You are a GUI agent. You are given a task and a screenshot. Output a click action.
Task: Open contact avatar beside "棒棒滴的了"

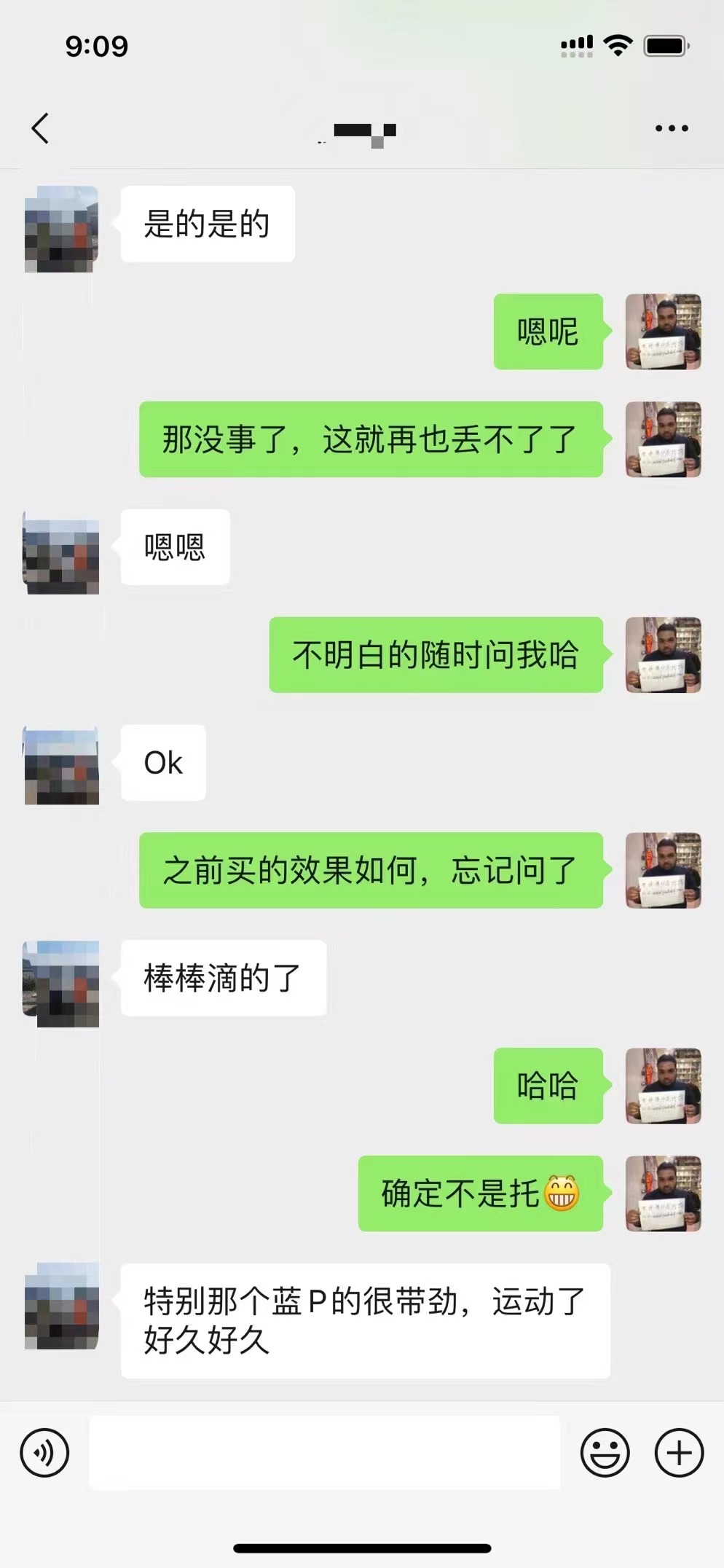tap(62, 984)
